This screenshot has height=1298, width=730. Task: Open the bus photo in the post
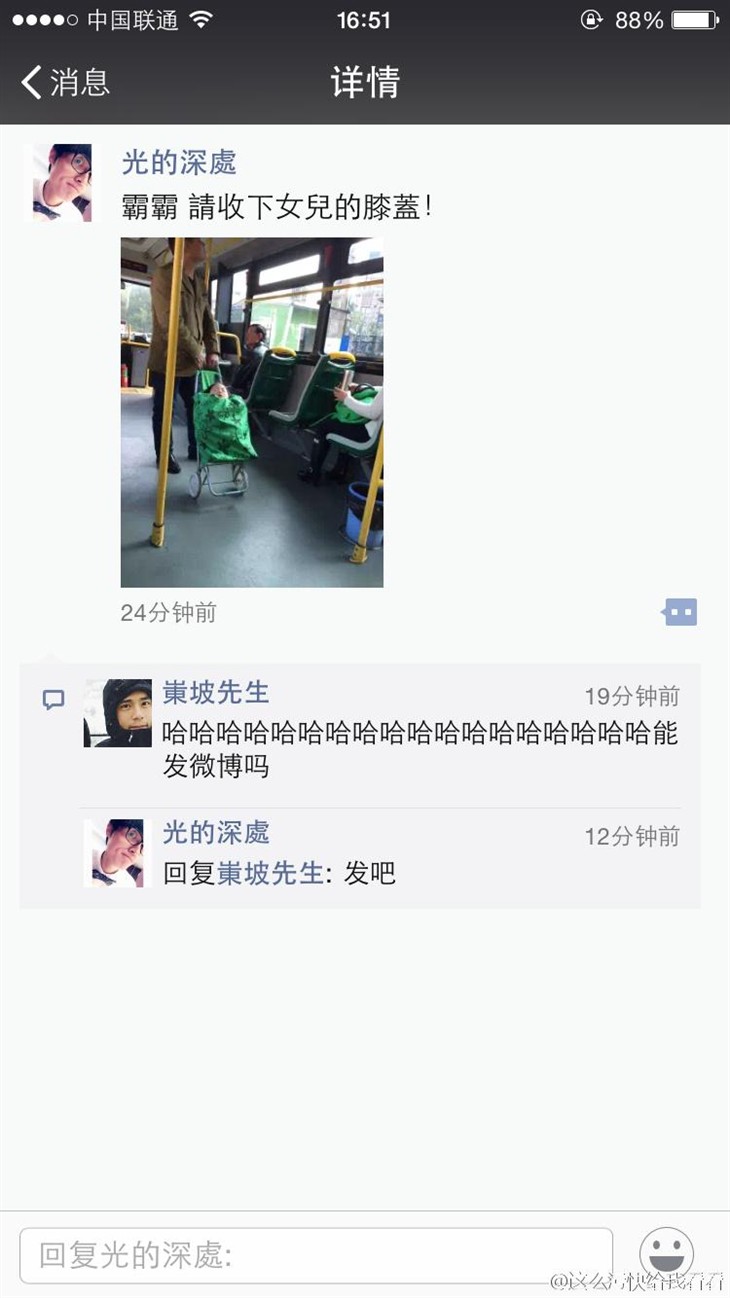tap(251, 412)
